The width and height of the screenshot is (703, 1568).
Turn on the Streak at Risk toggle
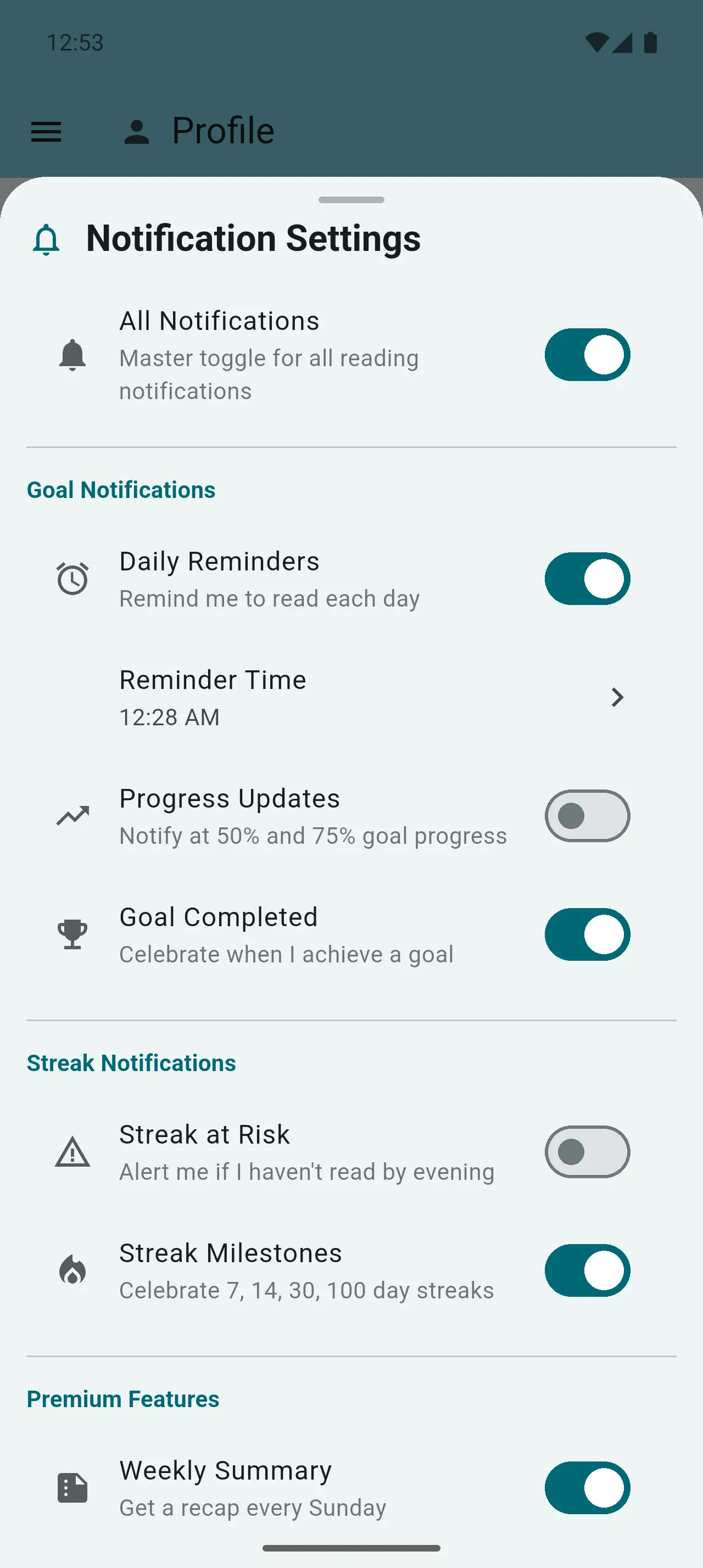[x=586, y=1151]
